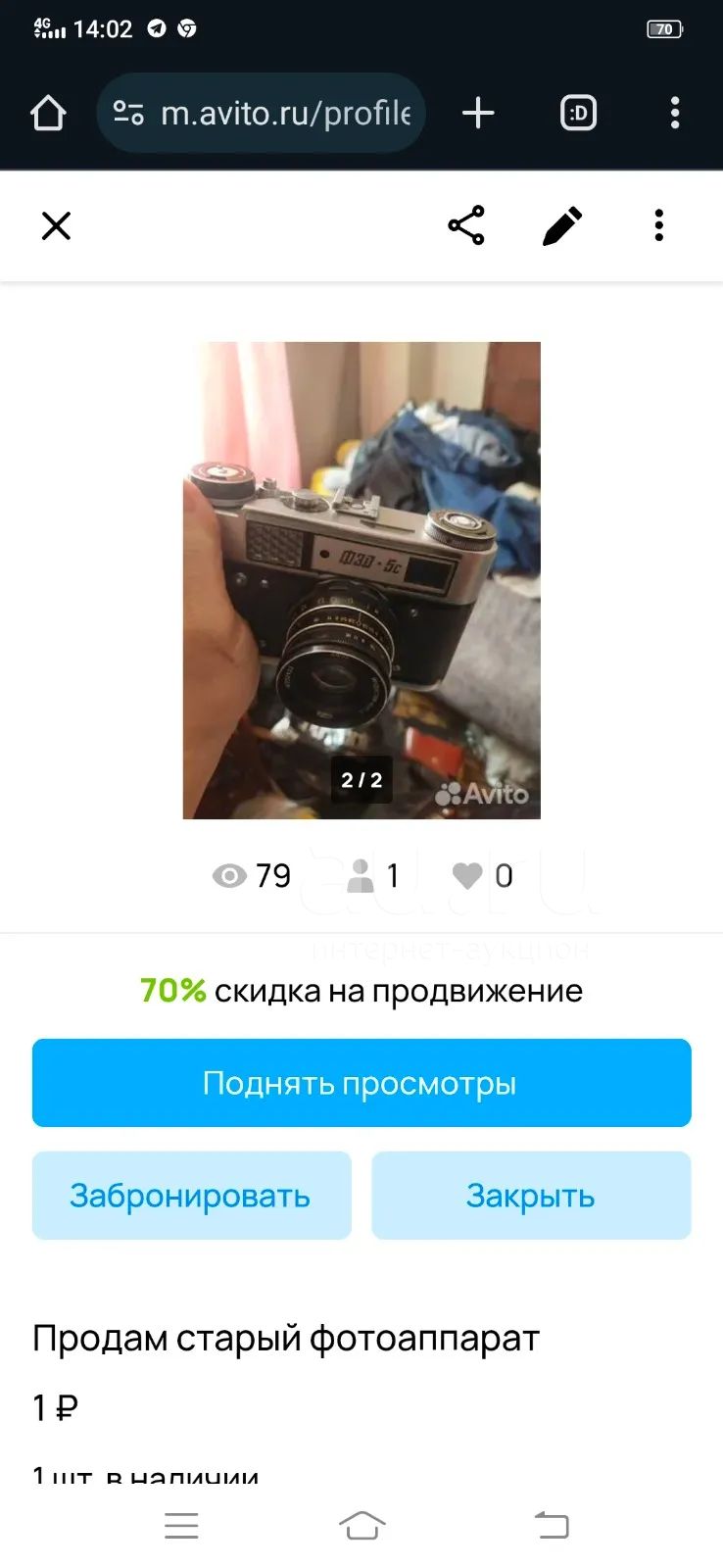Edit the listing with the pencil icon
This screenshot has width=723, height=1568.
pos(562,225)
